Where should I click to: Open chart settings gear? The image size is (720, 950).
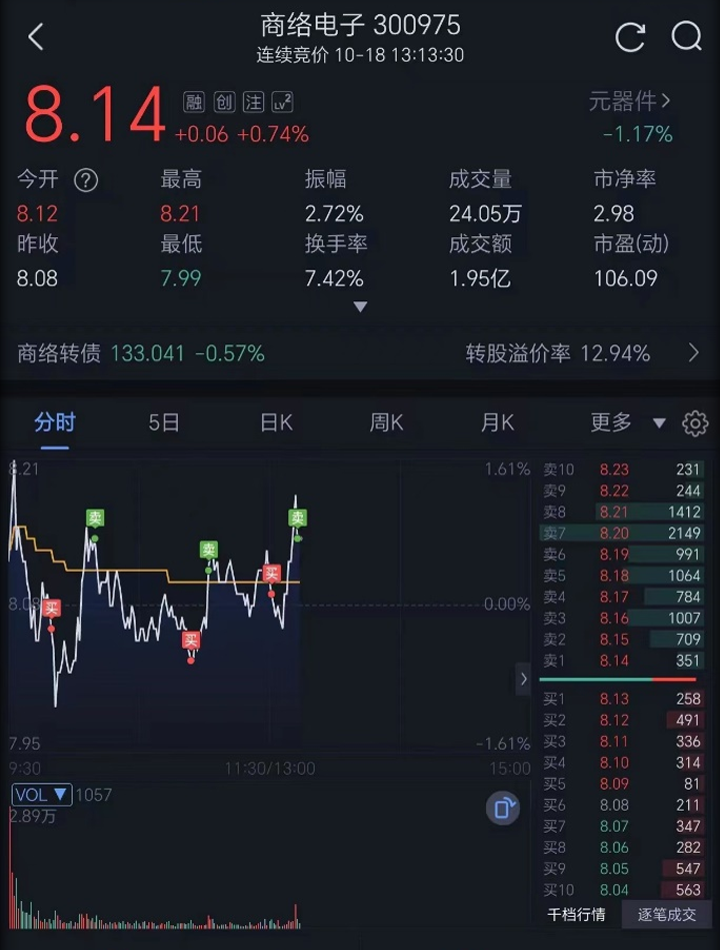point(695,424)
